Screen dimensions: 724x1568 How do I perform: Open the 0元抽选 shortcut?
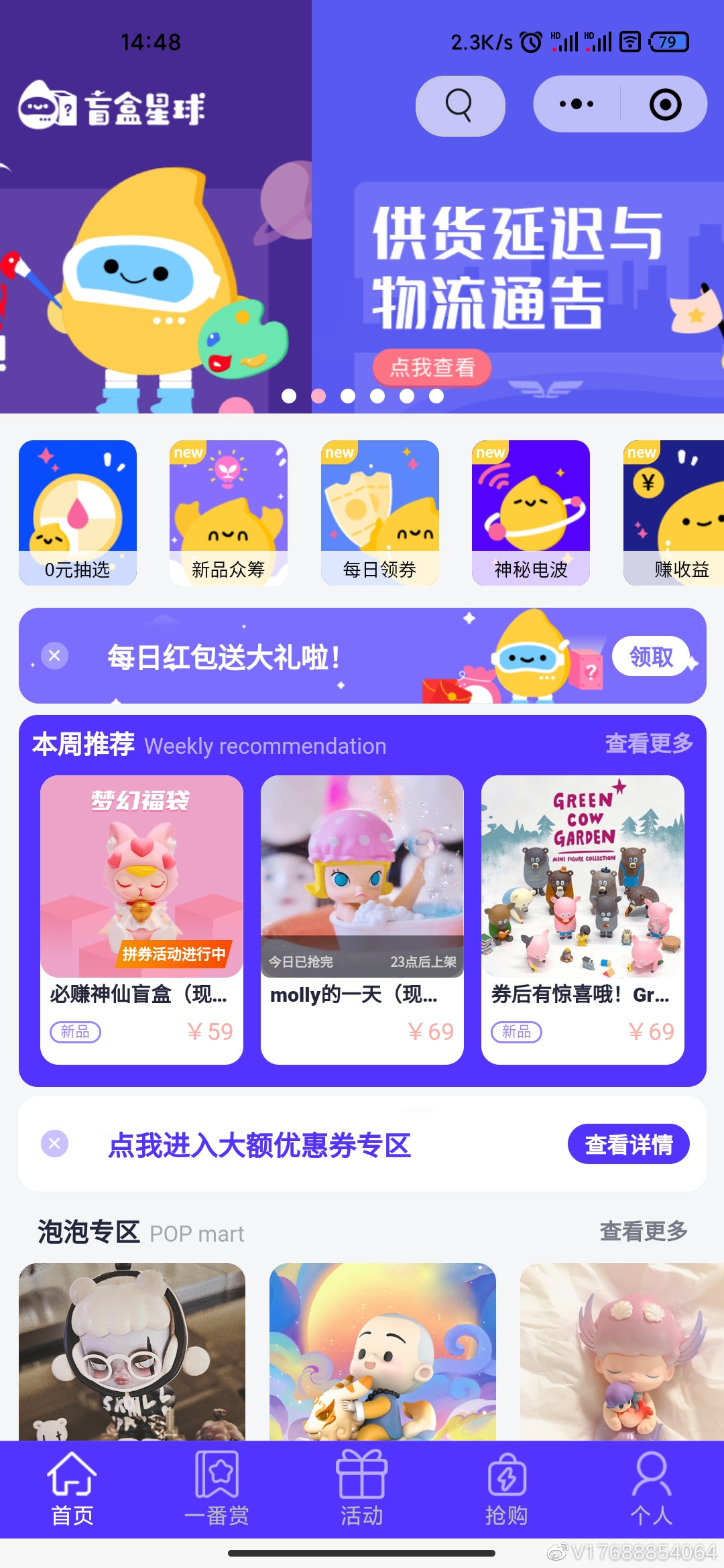click(x=78, y=513)
